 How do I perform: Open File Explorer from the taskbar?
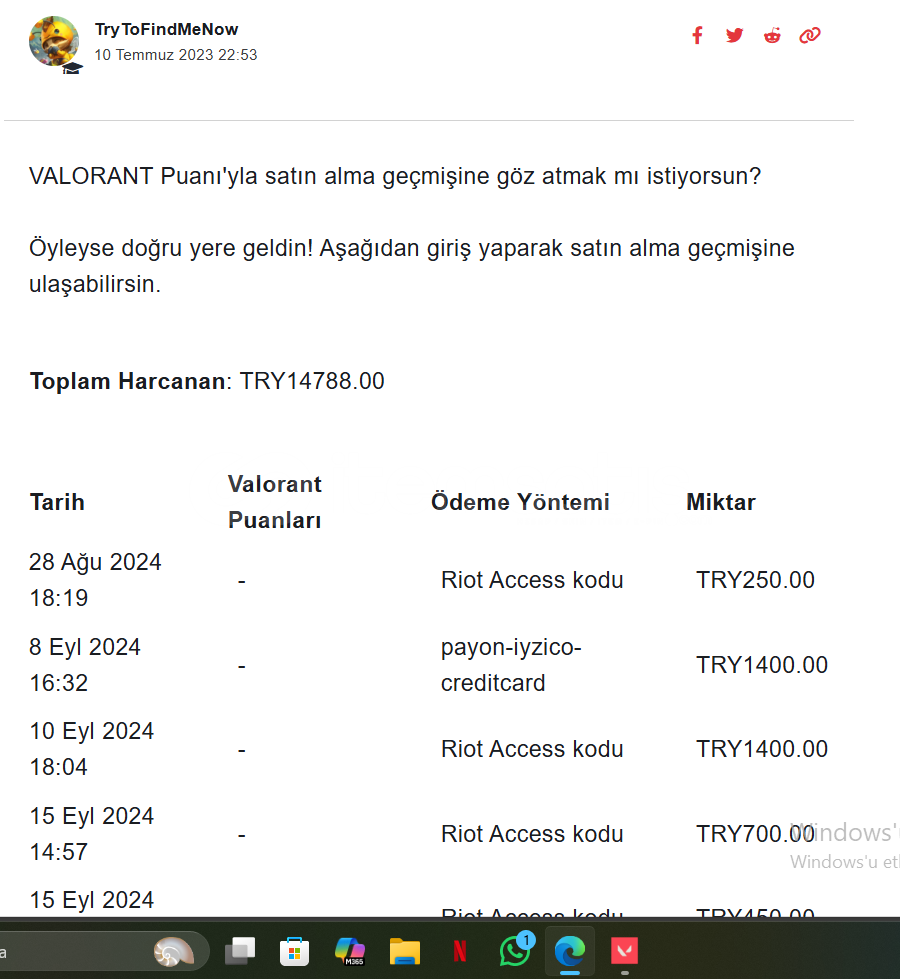[x=404, y=950]
